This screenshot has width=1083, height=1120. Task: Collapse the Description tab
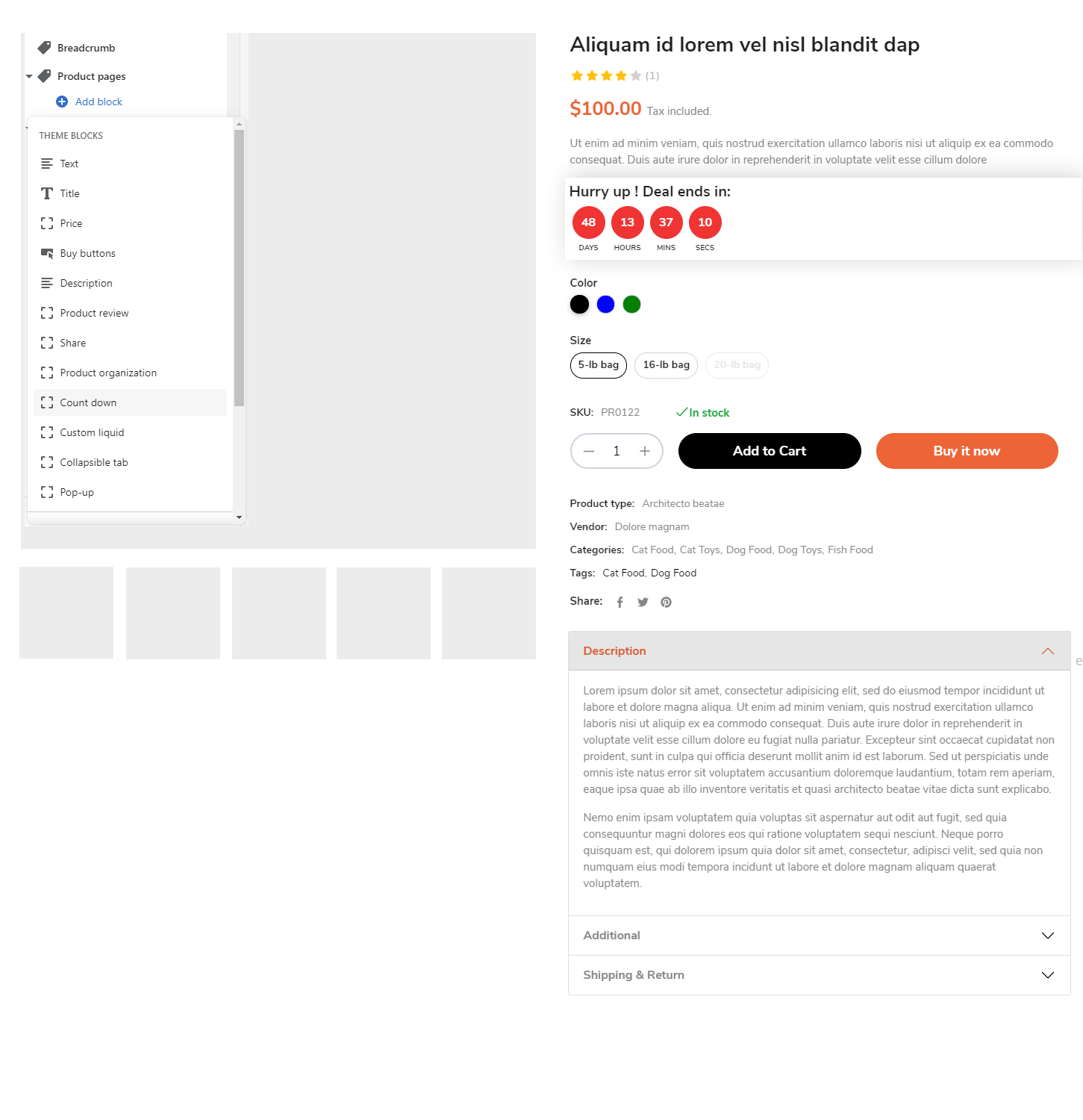(819, 651)
